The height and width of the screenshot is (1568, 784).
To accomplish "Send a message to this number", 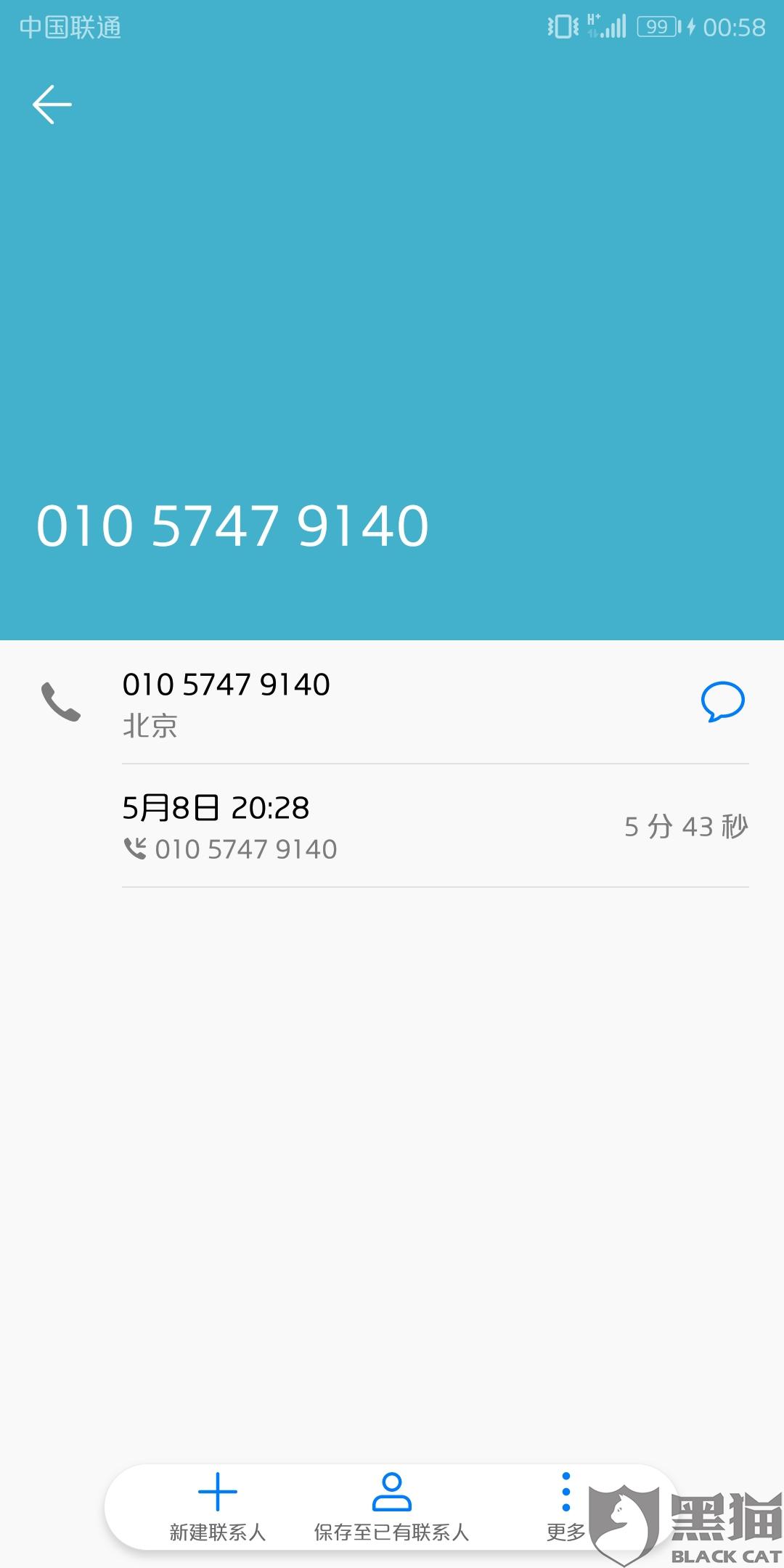I will pos(722,702).
